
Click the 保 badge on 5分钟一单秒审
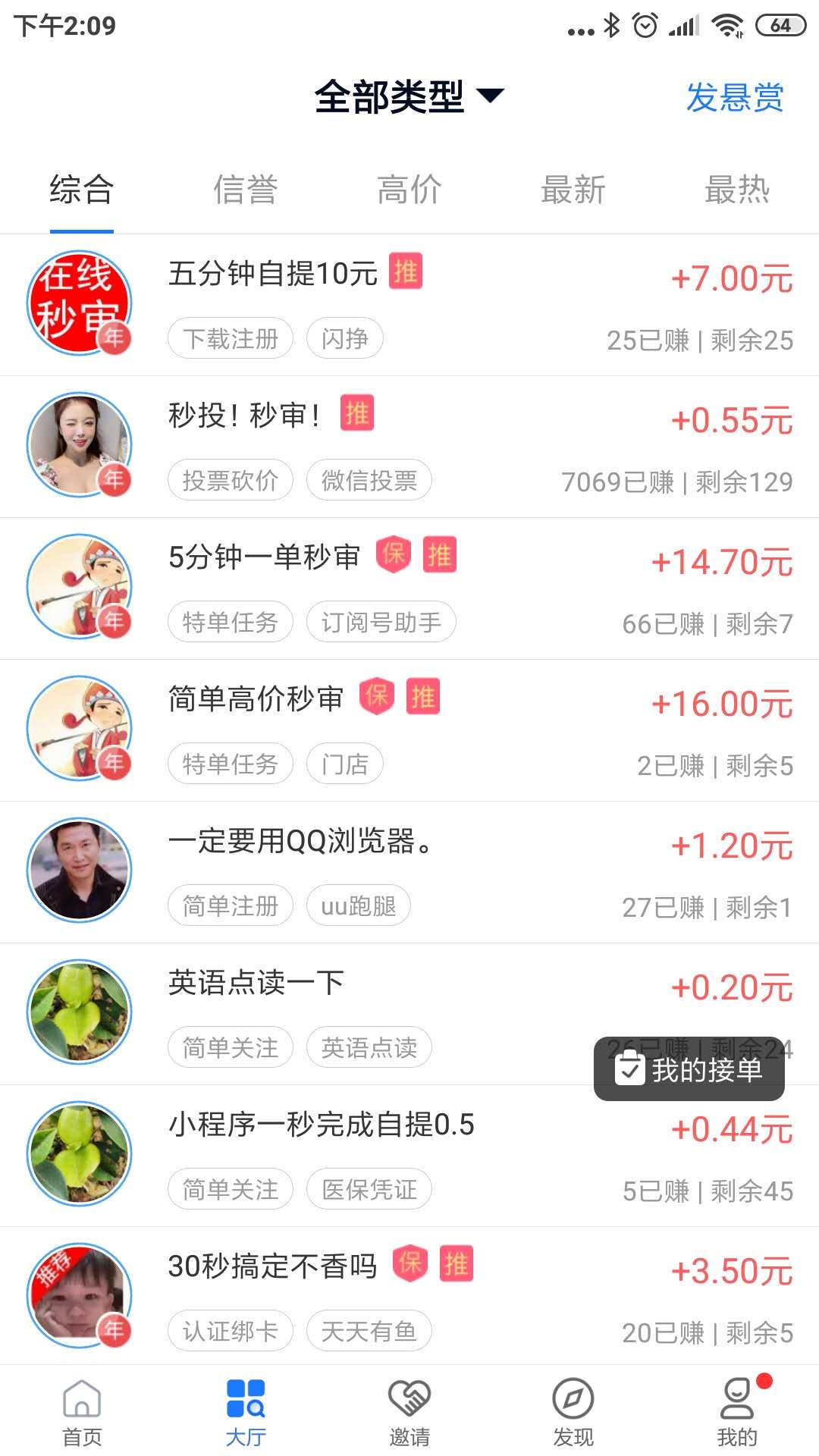(x=392, y=555)
